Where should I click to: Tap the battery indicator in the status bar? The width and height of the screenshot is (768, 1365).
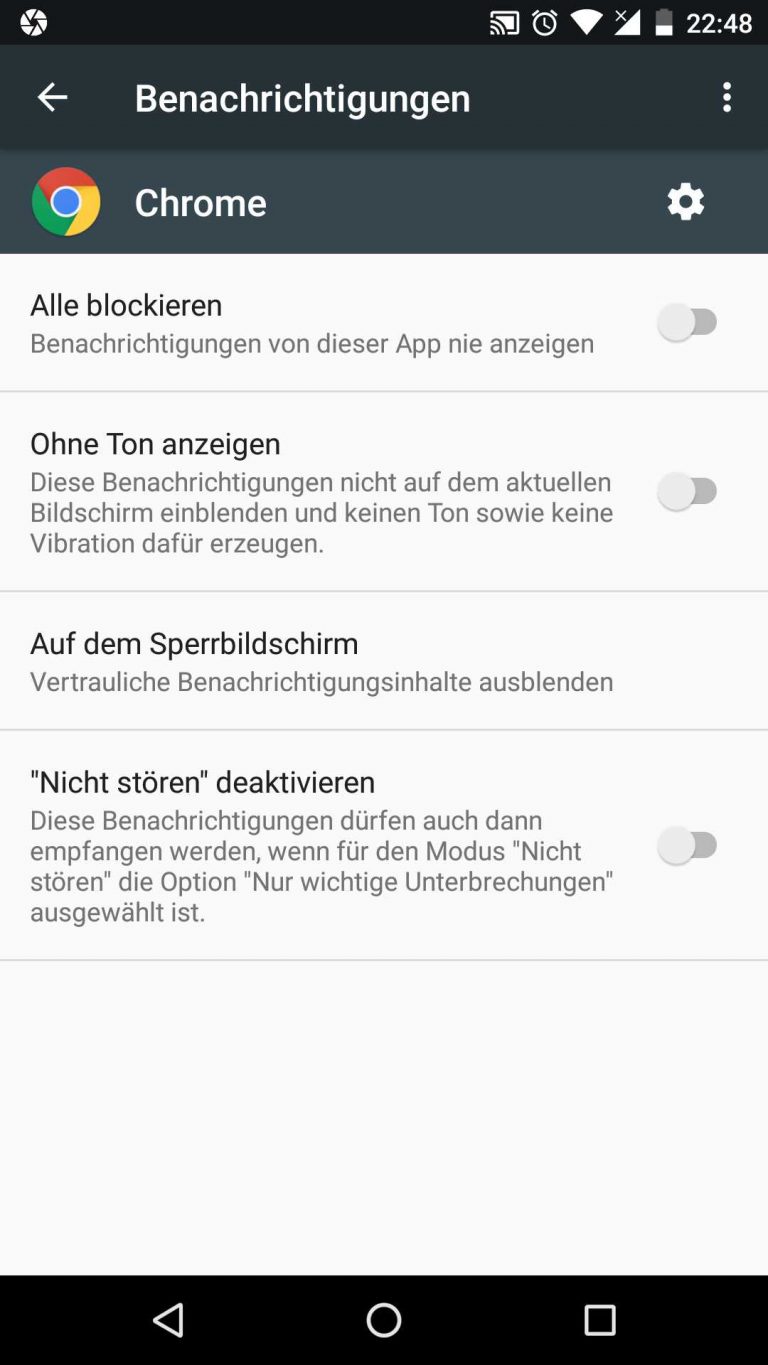(668, 22)
